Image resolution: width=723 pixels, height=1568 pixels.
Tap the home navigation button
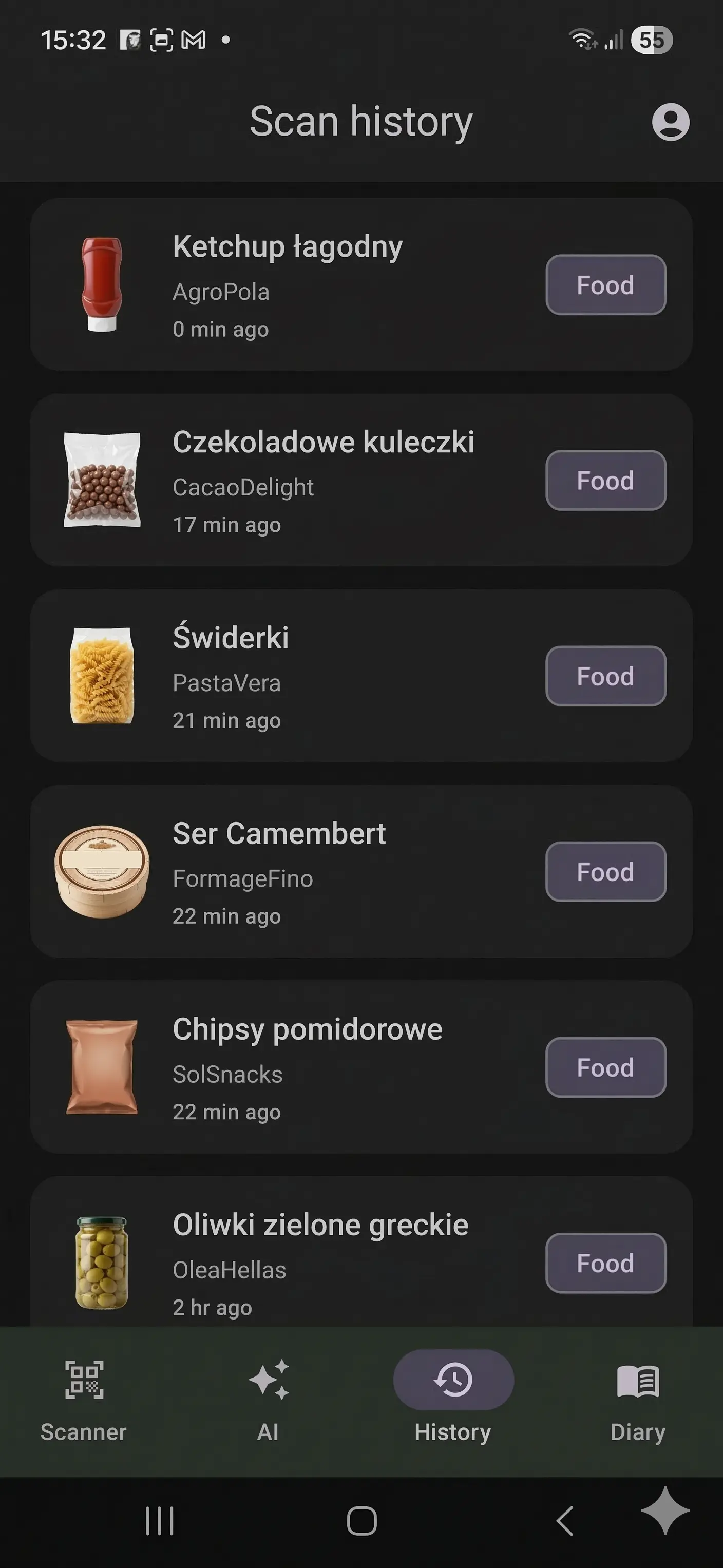pyautogui.click(x=362, y=1518)
